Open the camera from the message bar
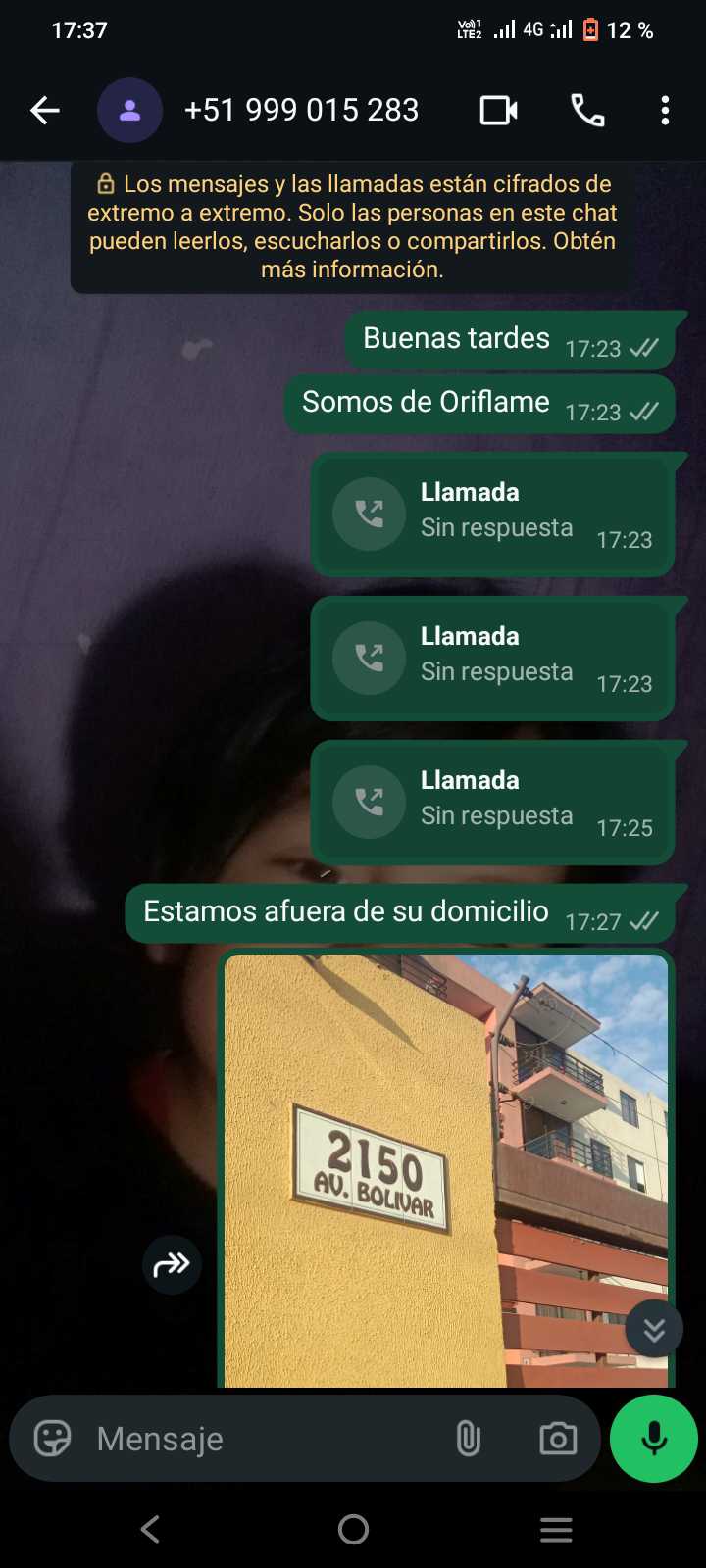This screenshot has width=706, height=1568. point(558,1439)
